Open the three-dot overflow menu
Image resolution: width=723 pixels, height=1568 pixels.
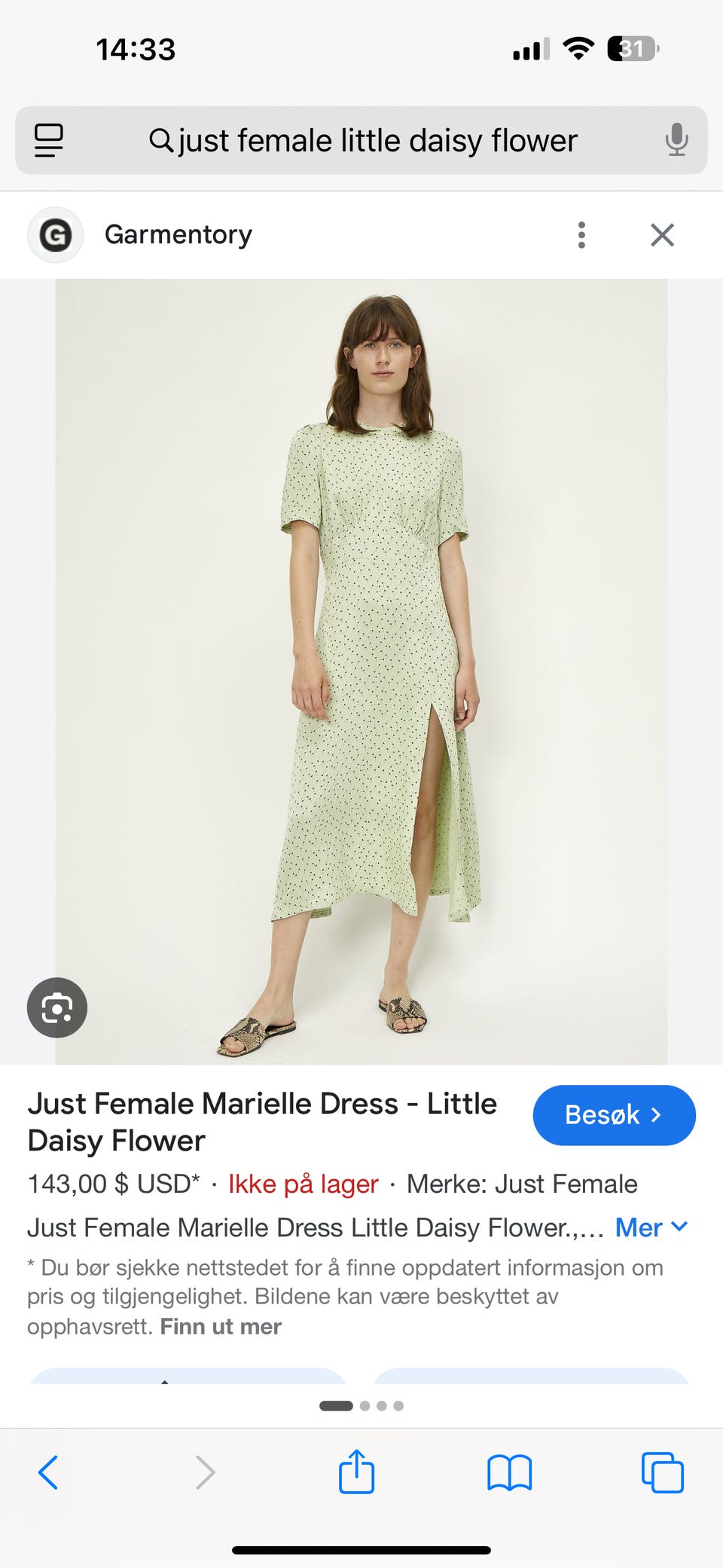coord(581,235)
